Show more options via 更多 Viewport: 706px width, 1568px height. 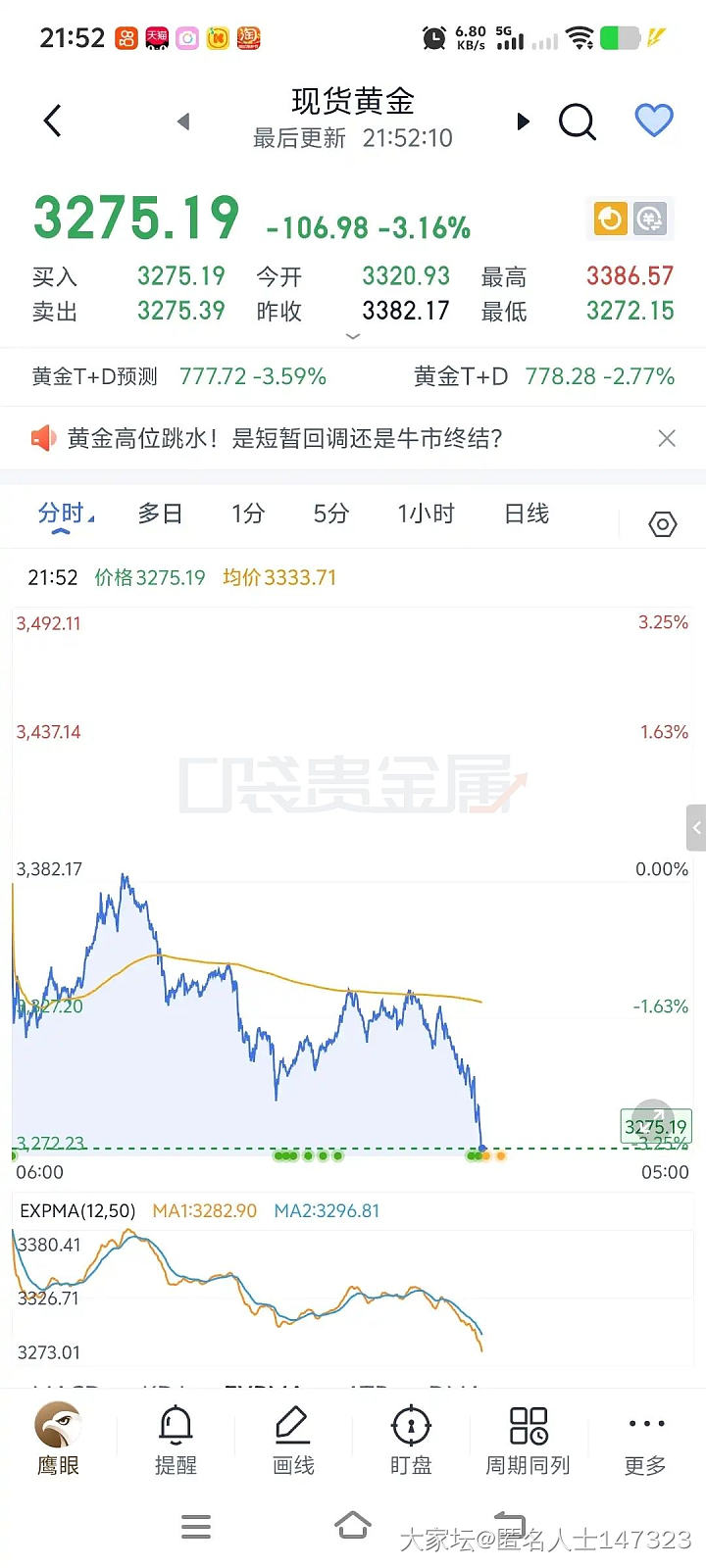coord(645,1440)
